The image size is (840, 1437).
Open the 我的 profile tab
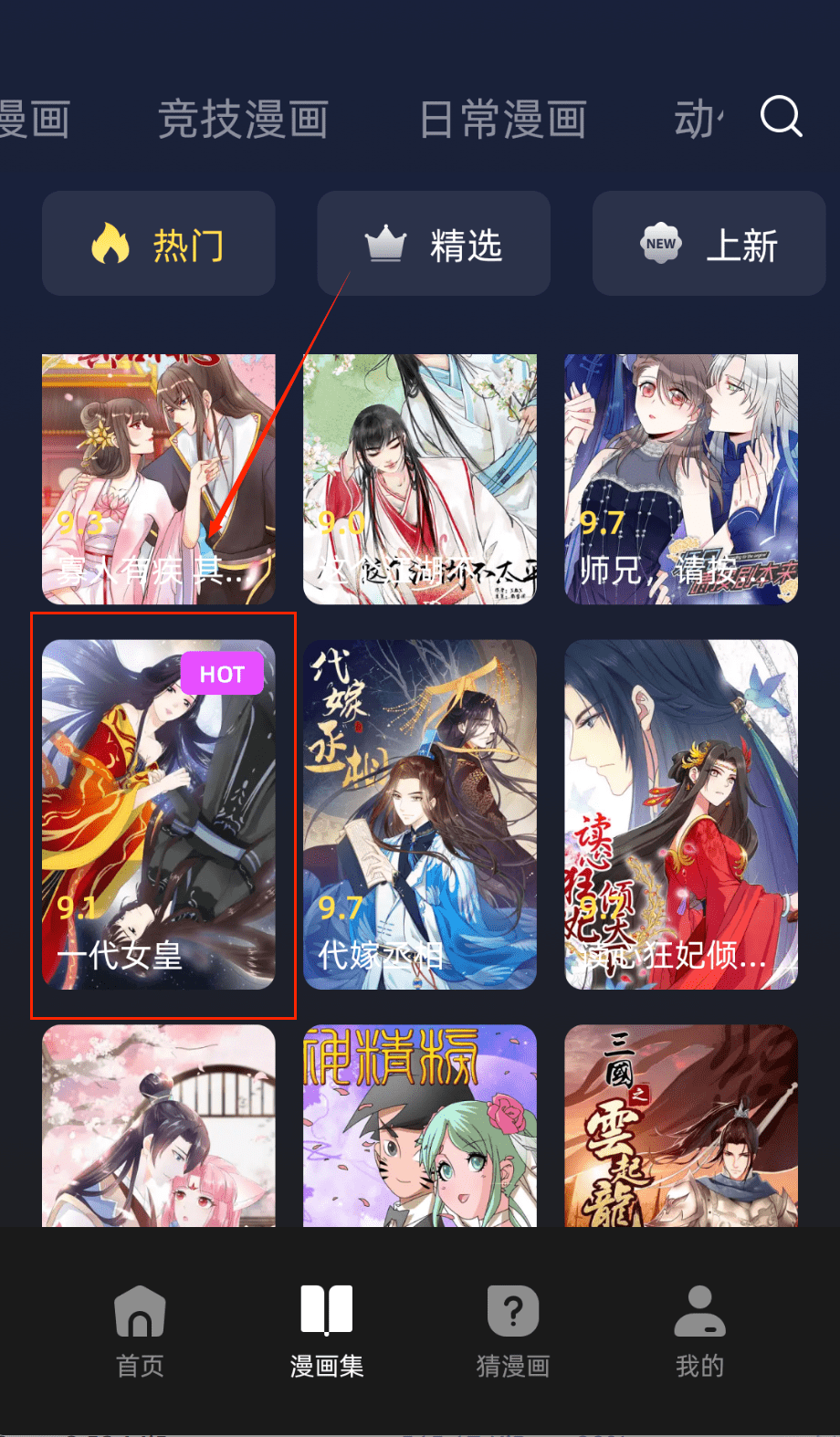tap(699, 1331)
